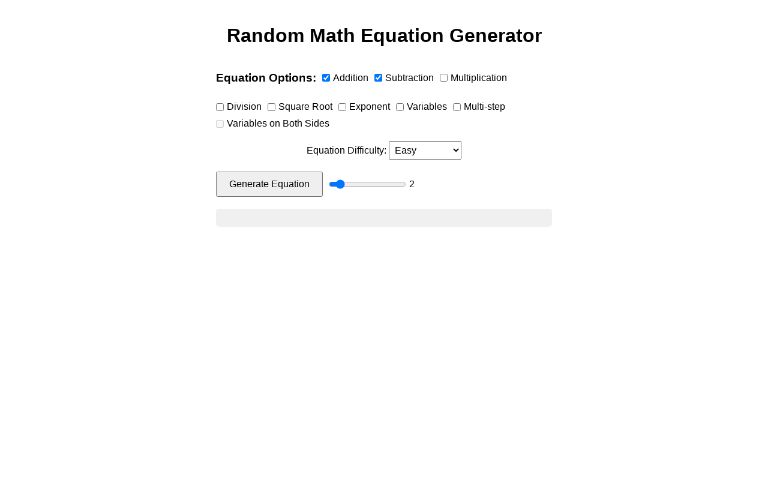768x480 pixels.
Task: Enable Square Root equations
Action: coord(271,107)
